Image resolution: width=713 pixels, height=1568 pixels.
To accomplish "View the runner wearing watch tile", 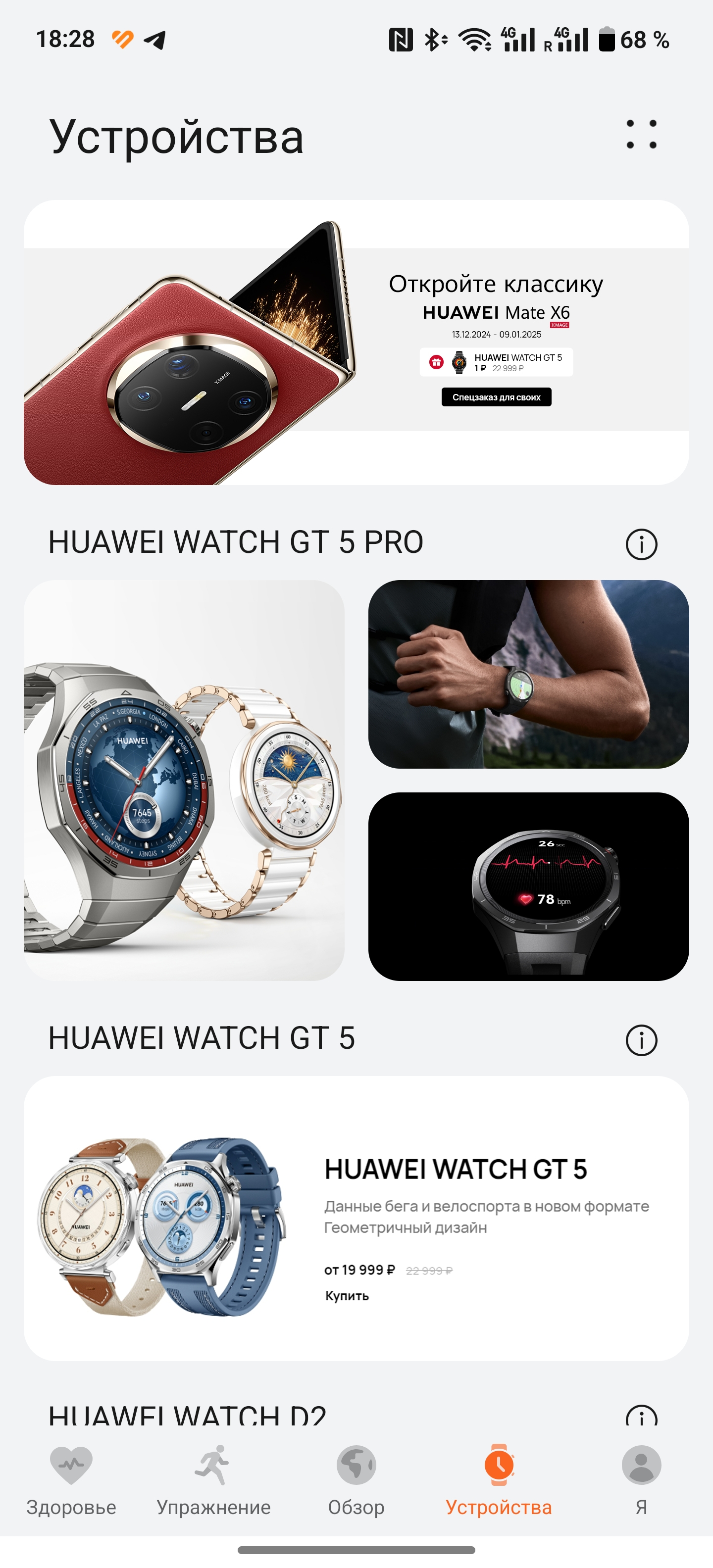I will click(528, 674).
